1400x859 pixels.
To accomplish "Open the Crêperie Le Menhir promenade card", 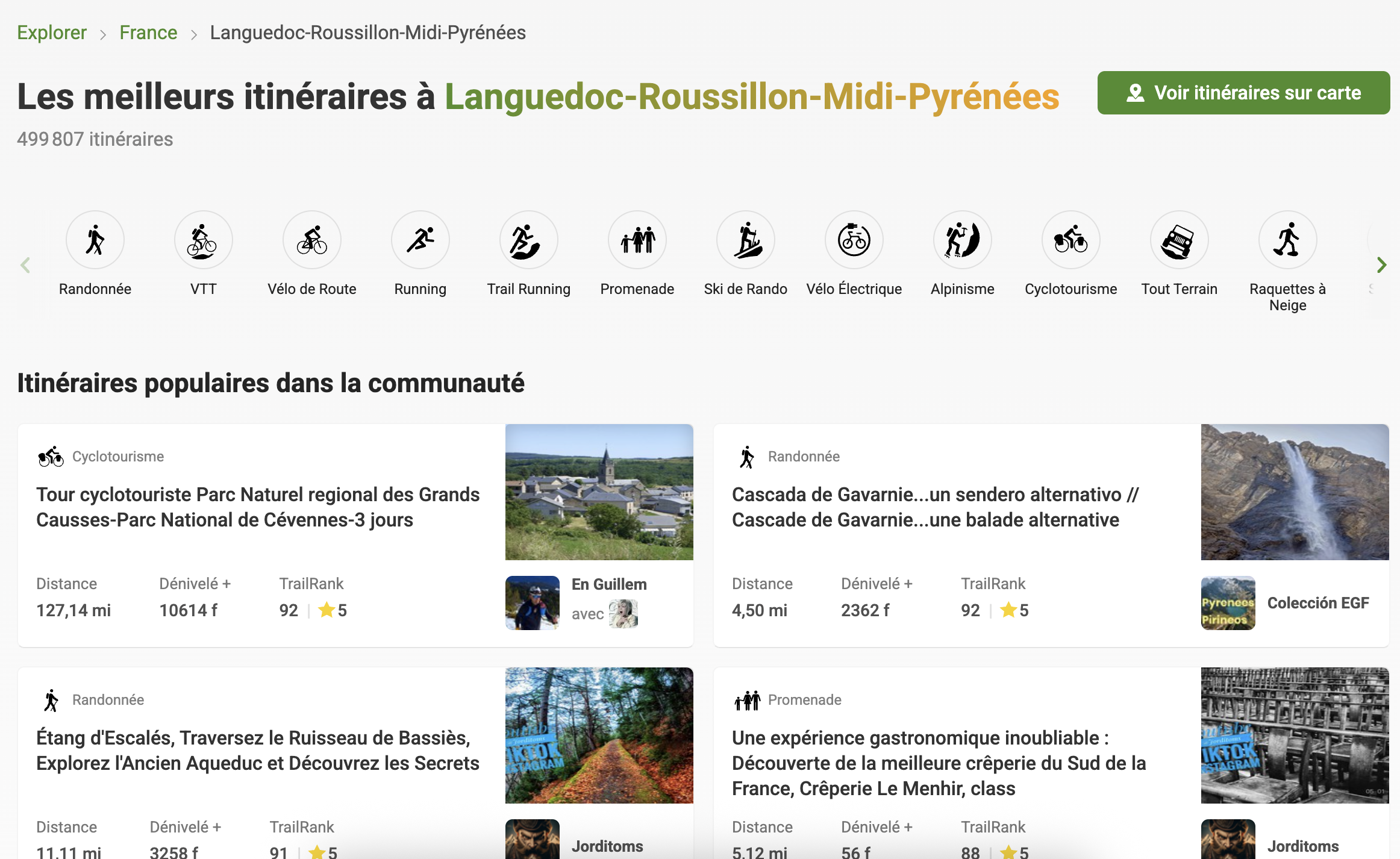I will (x=939, y=763).
